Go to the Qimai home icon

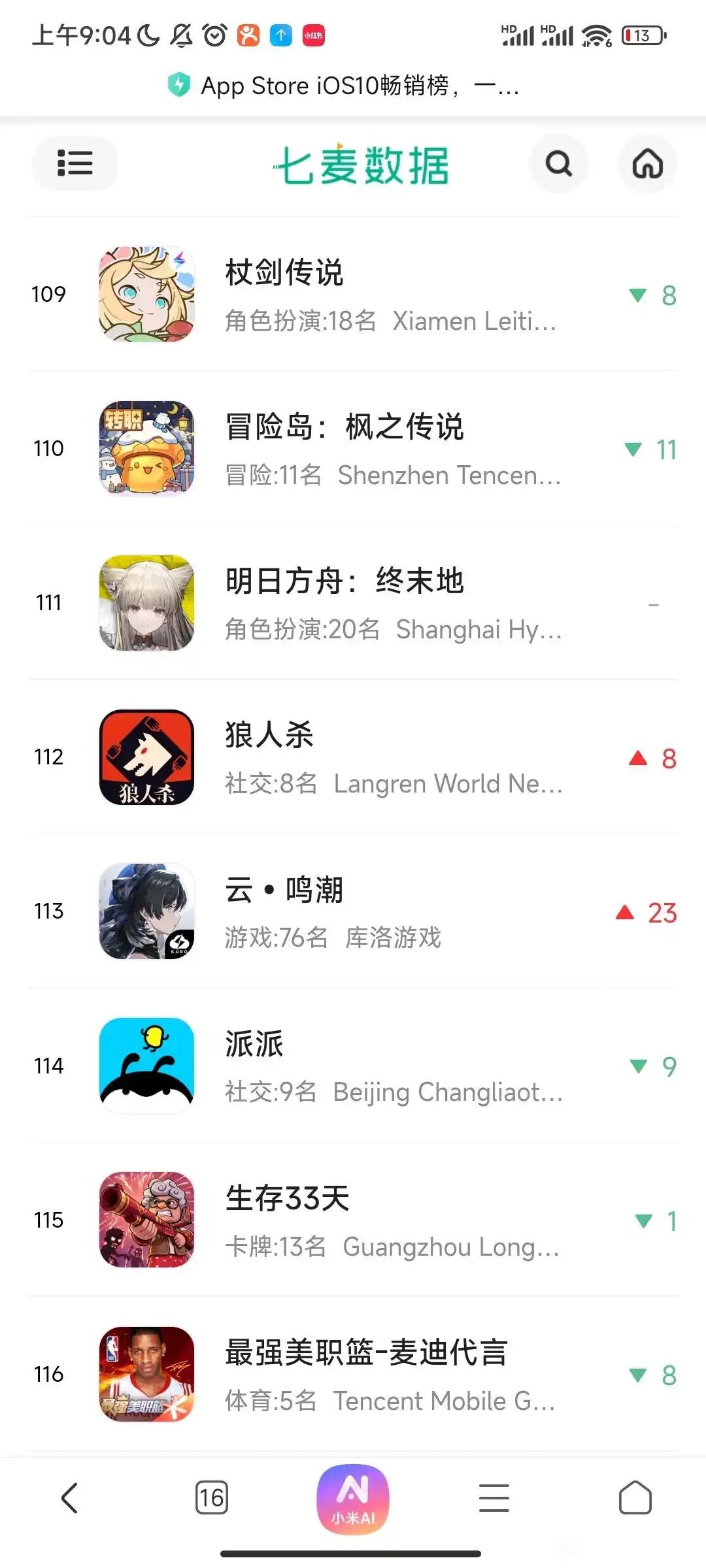(x=647, y=163)
